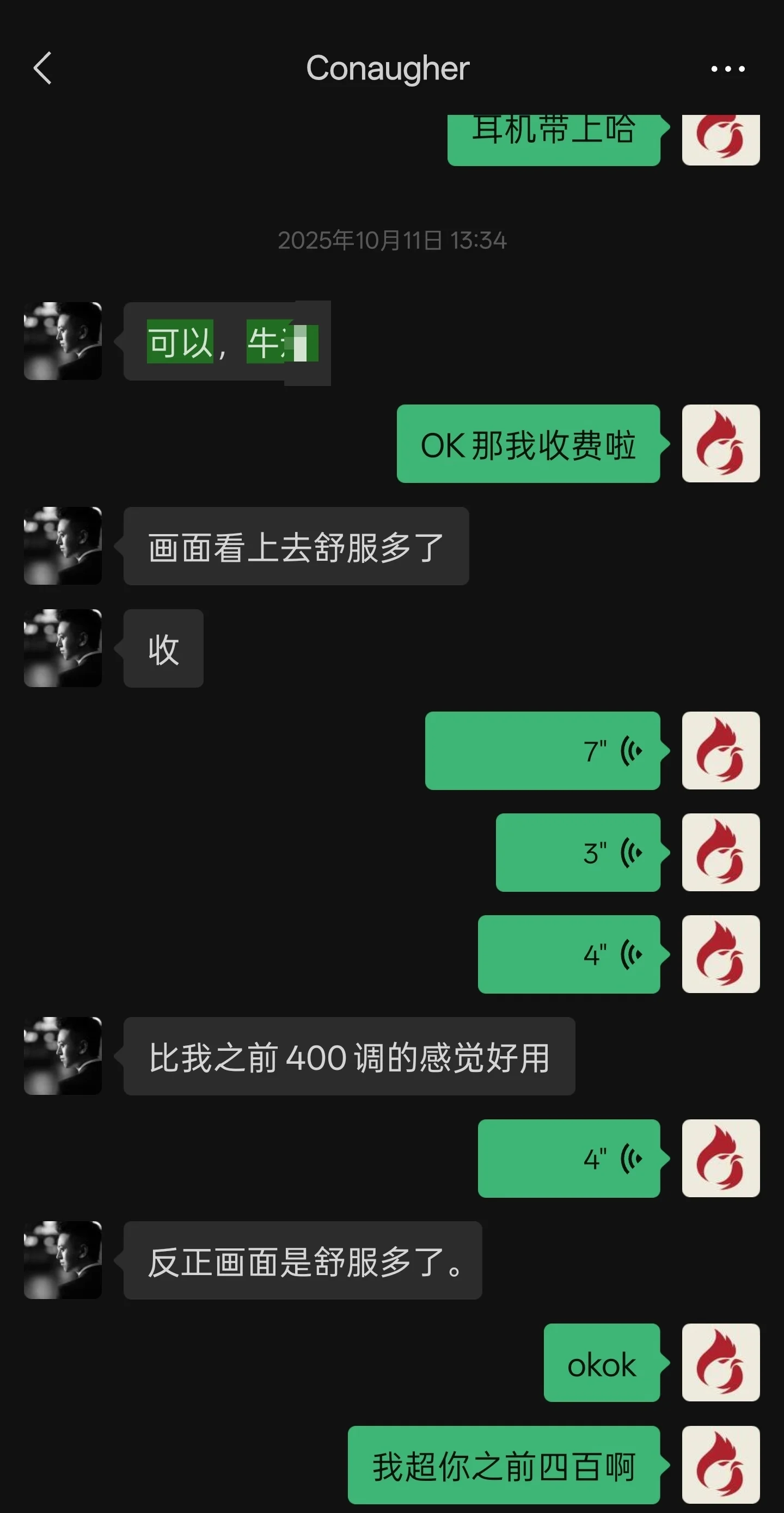Tap Conaugher's avatar next to '画面看上去舒服多了'
The width and height of the screenshot is (784, 1513).
point(62,544)
